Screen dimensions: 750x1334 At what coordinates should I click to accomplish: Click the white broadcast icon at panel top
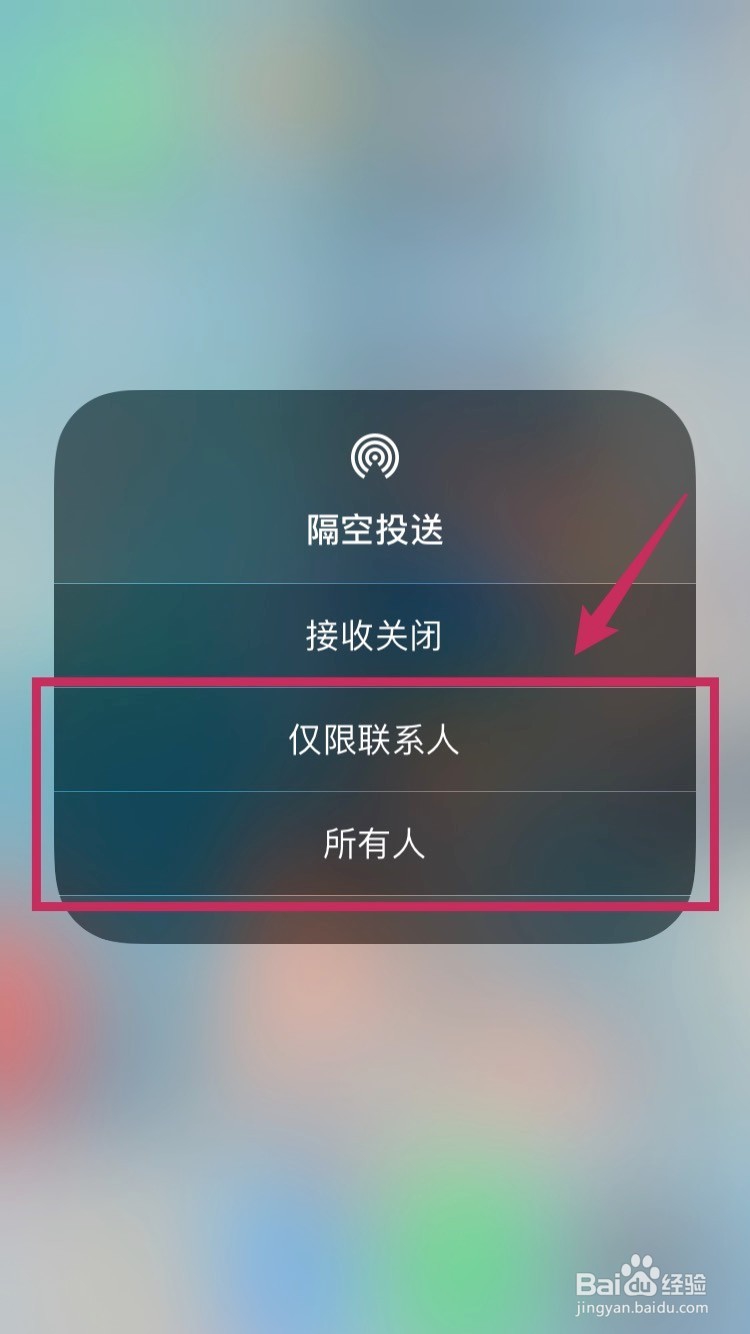click(x=375, y=458)
